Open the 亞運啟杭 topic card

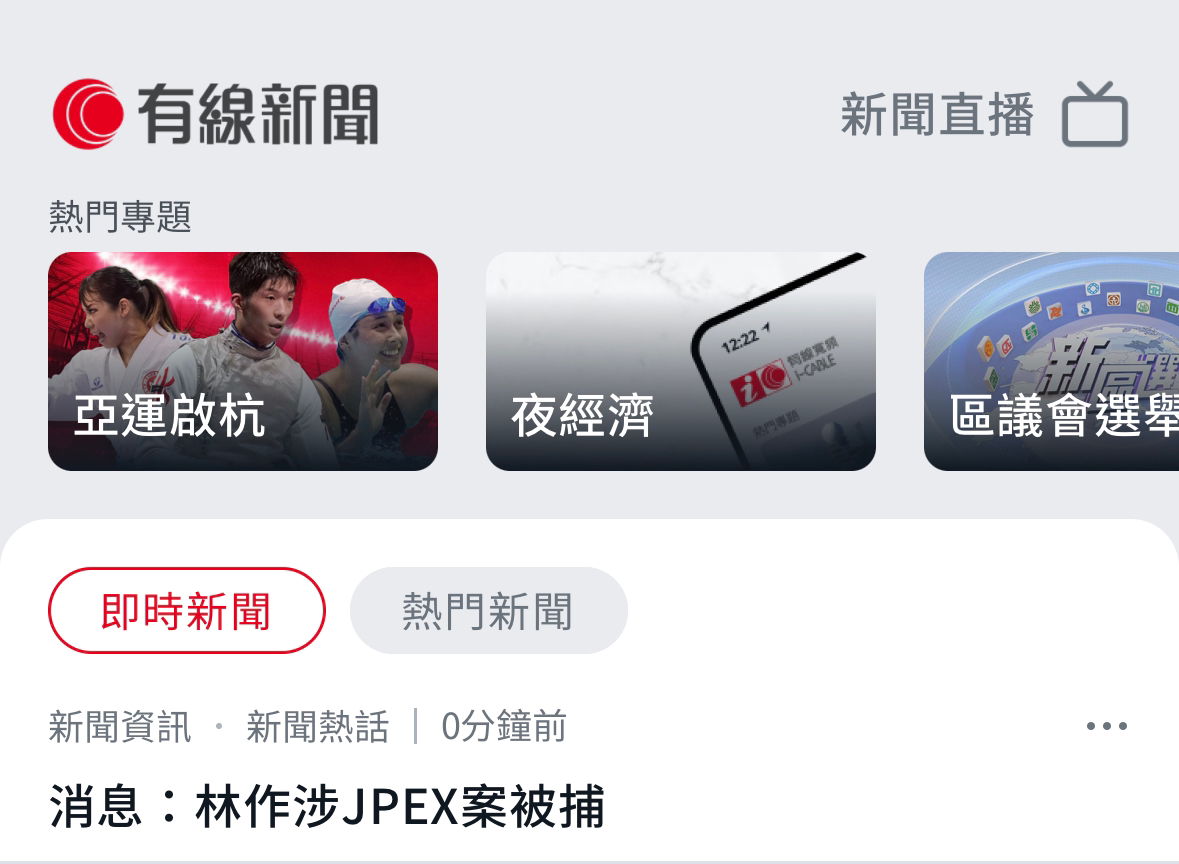[243, 361]
